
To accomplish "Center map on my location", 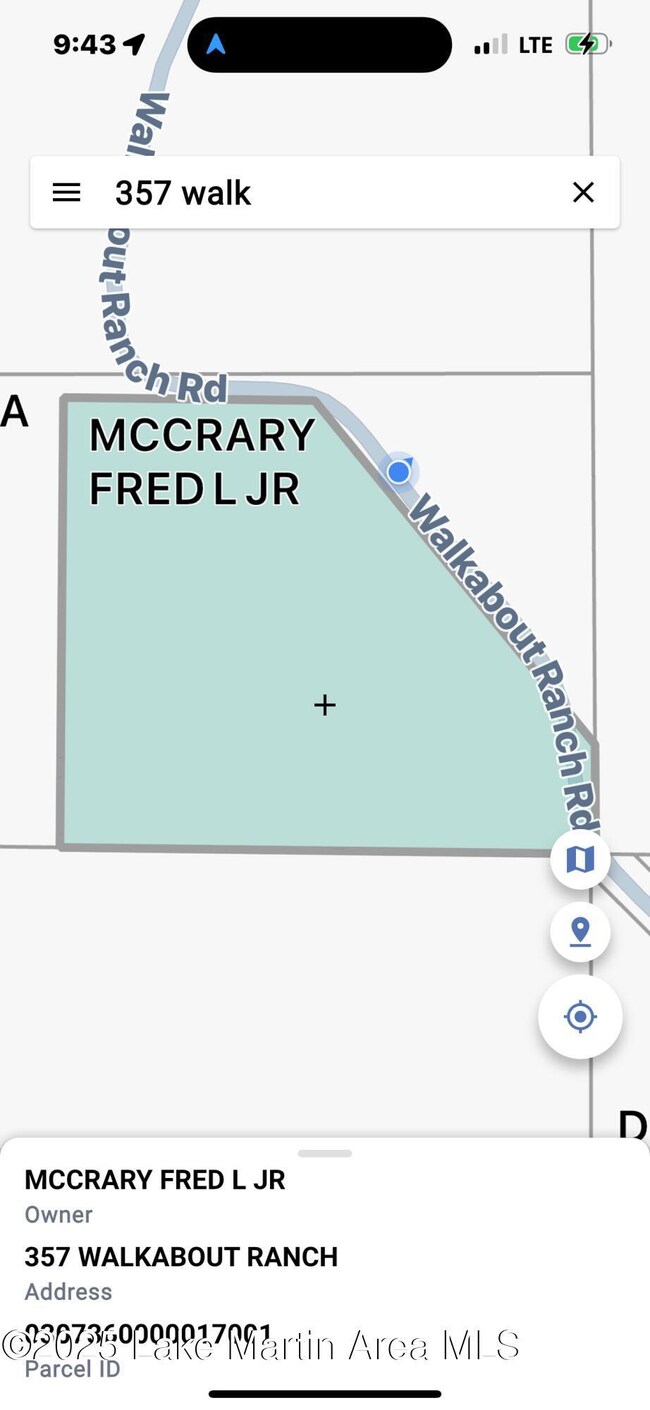I will [x=580, y=1017].
